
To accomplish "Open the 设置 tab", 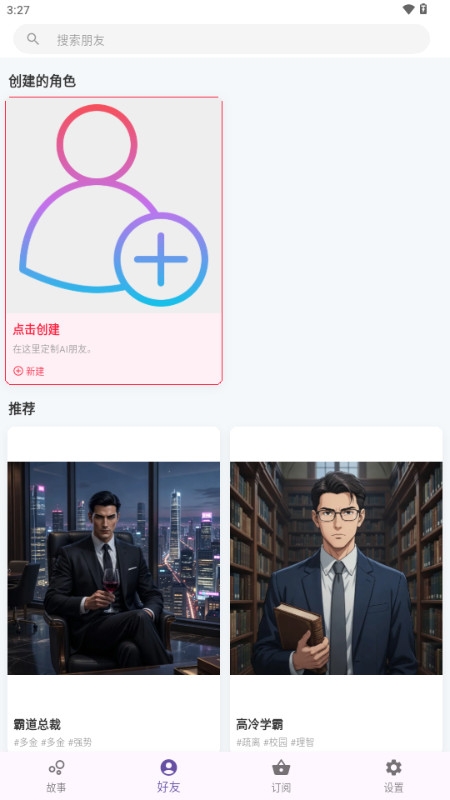I will coord(393,776).
